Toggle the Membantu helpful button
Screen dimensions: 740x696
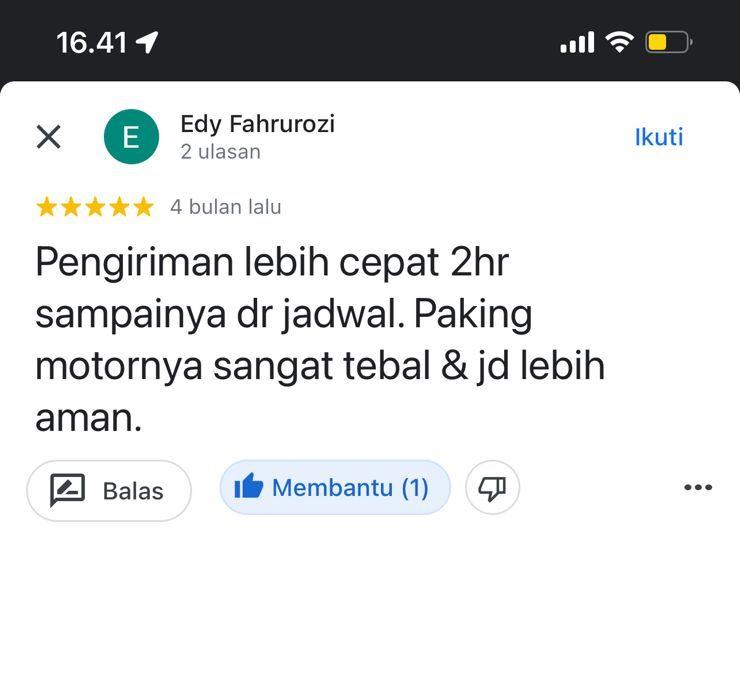pos(334,488)
